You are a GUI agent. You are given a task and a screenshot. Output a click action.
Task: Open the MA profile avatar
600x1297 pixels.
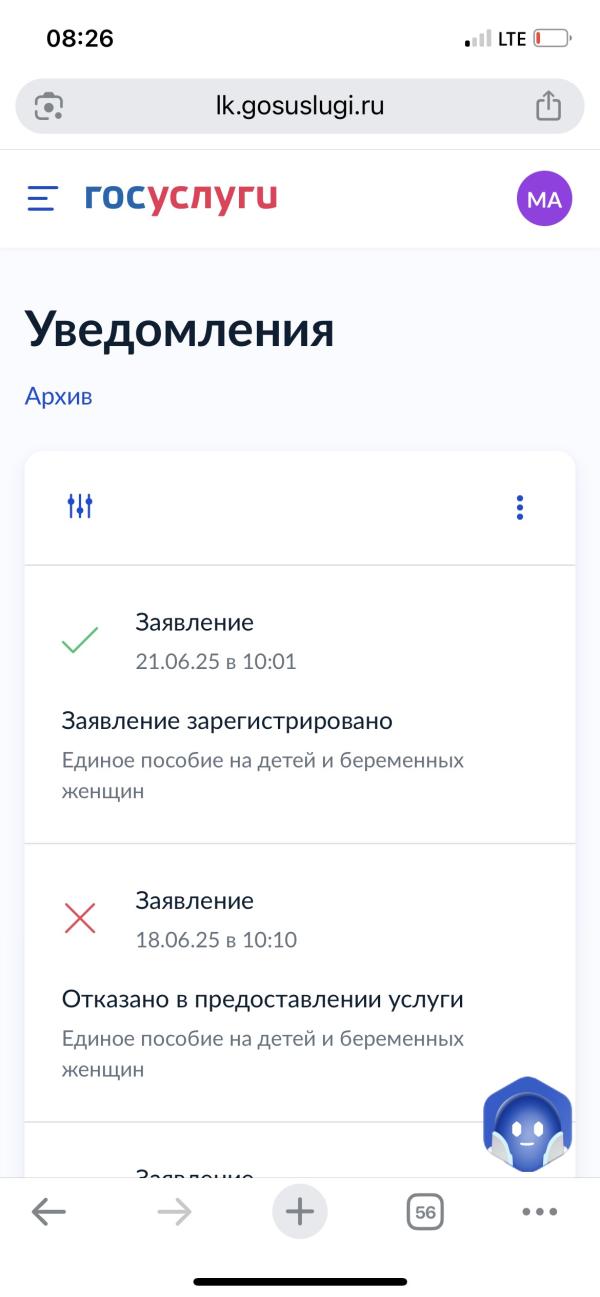[544, 199]
